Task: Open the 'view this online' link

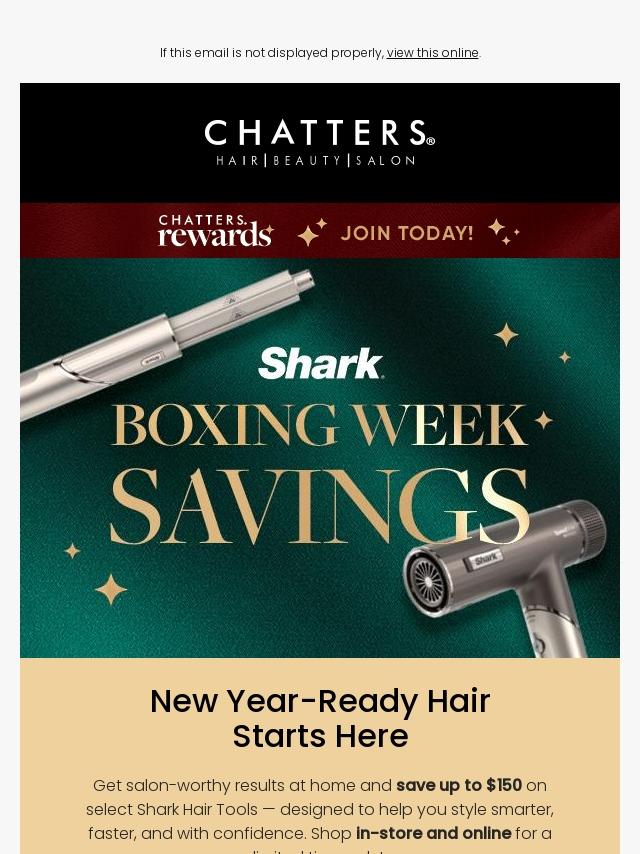Action: tap(432, 53)
